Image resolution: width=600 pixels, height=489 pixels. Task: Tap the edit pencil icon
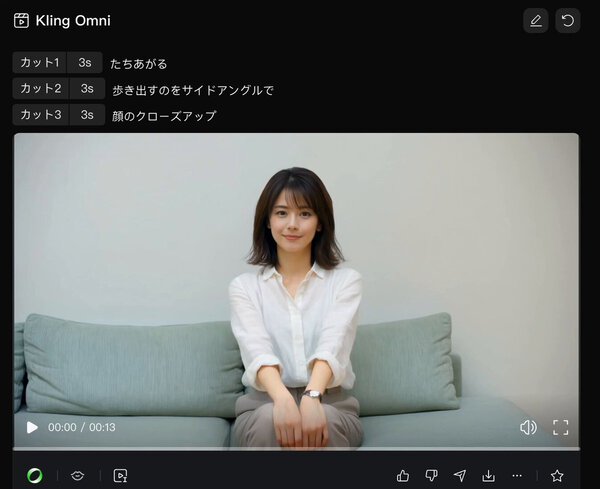point(536,20)
